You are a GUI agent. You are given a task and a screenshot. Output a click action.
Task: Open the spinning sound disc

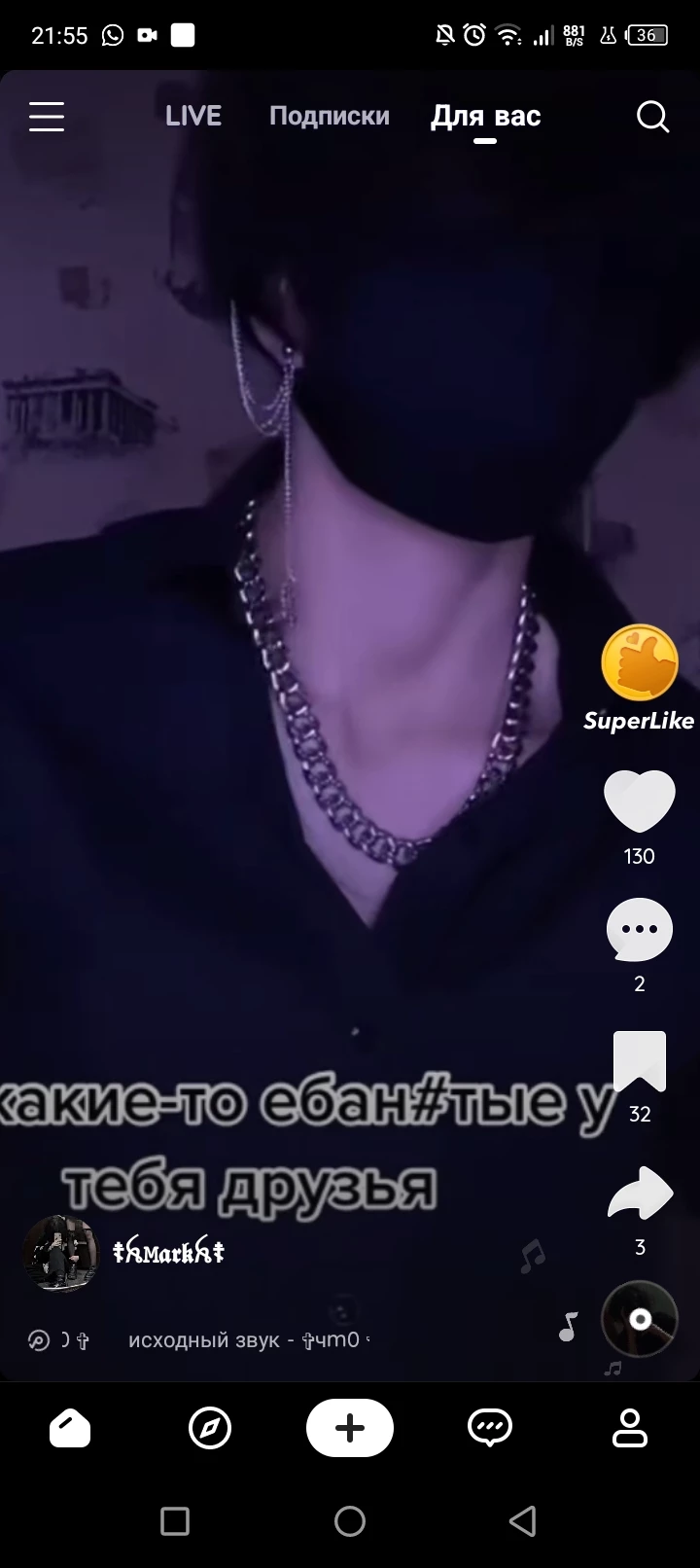click(639, 1318)
